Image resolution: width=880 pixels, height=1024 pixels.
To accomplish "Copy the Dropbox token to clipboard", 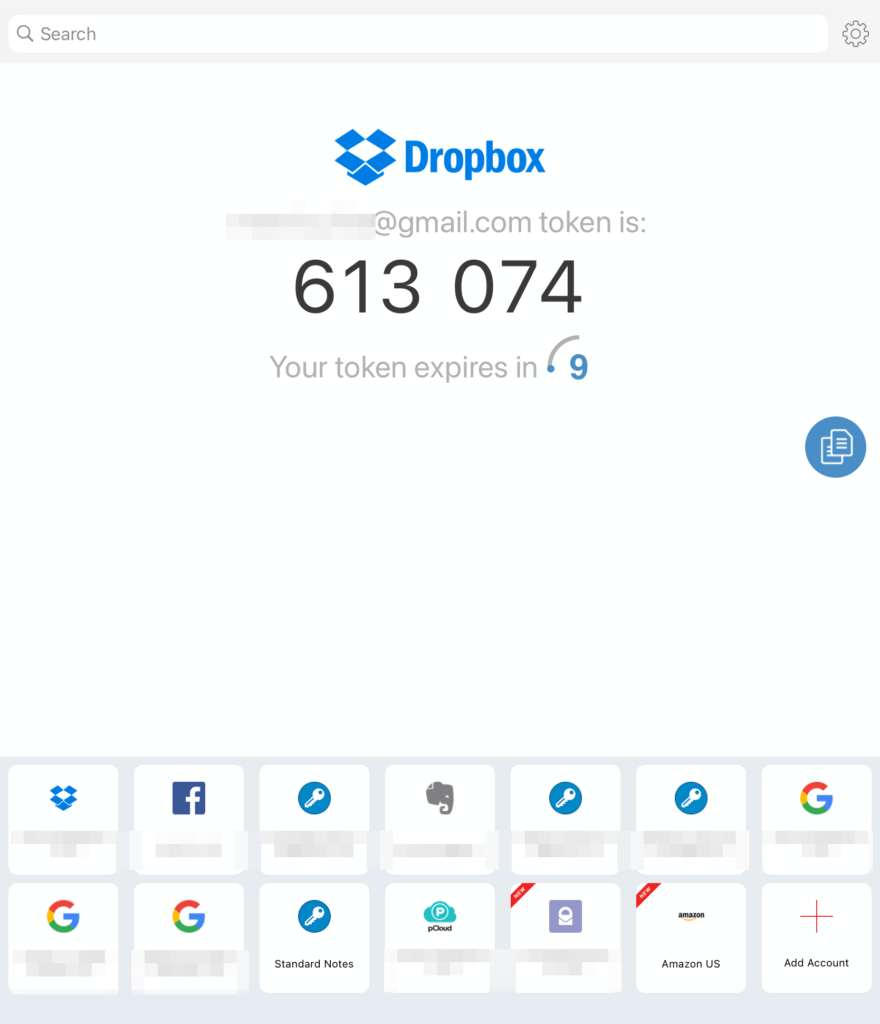I will [x=835, y=447].
